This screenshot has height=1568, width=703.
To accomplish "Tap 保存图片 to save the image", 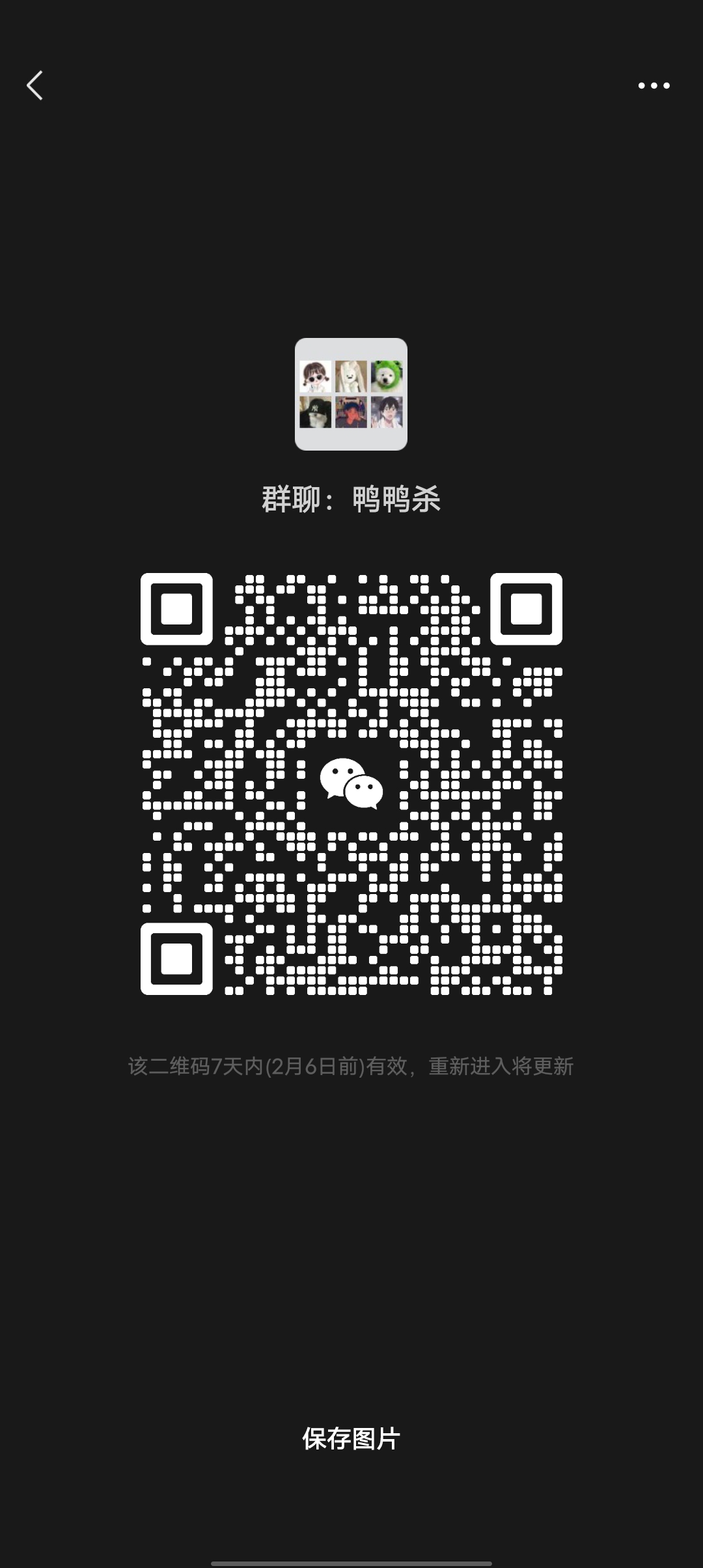I will click(351, 1438).
